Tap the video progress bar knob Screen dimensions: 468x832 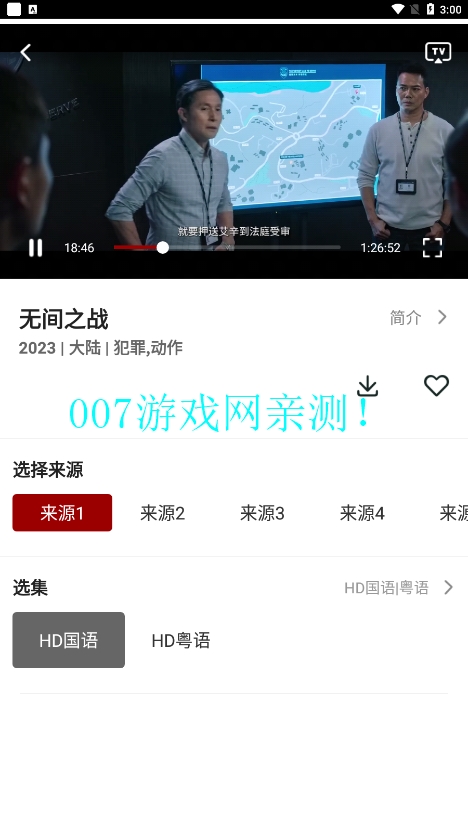coord(163,247)
